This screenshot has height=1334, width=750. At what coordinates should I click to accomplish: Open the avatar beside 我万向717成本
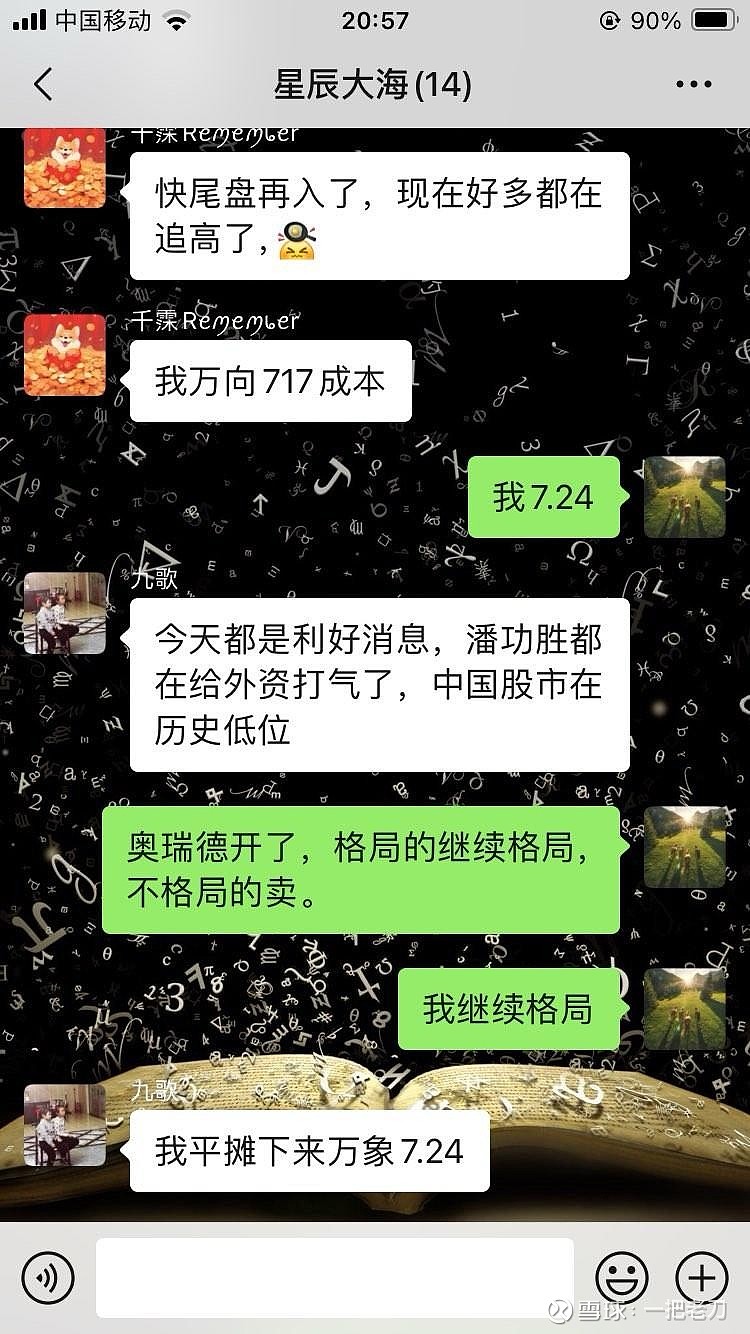pyautogui.click(x=65, y=355)
